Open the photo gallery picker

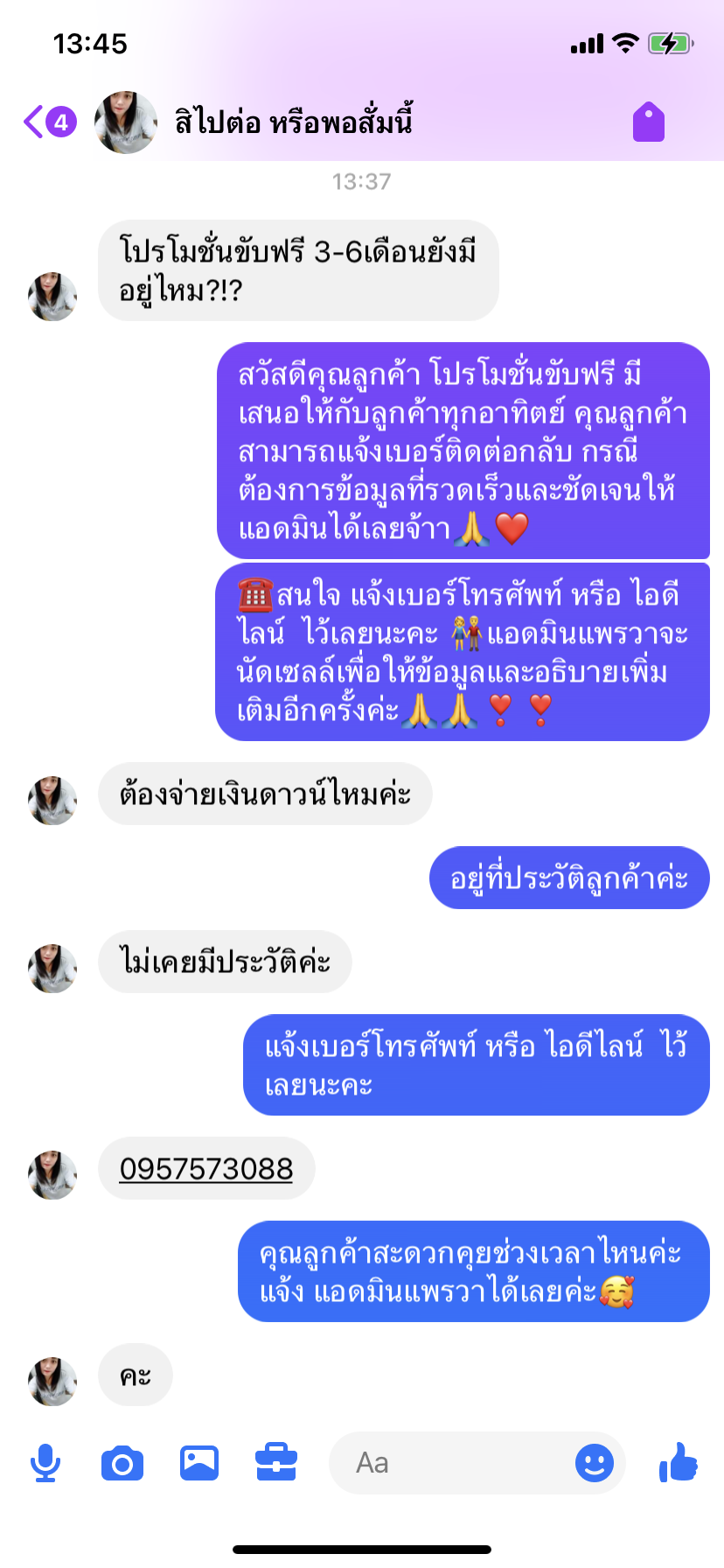point(199,1463)
